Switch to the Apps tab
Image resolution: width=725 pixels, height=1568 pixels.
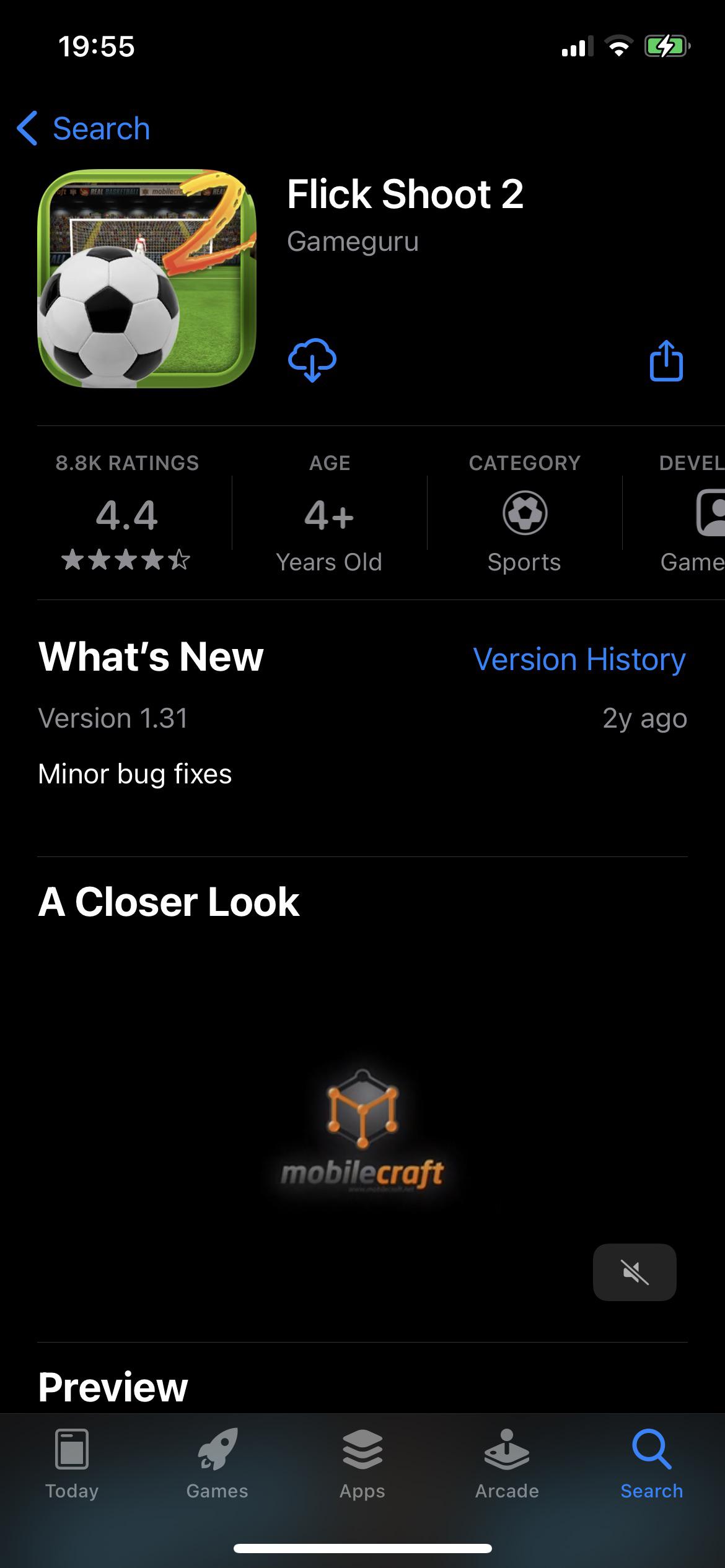point(362,1464)
